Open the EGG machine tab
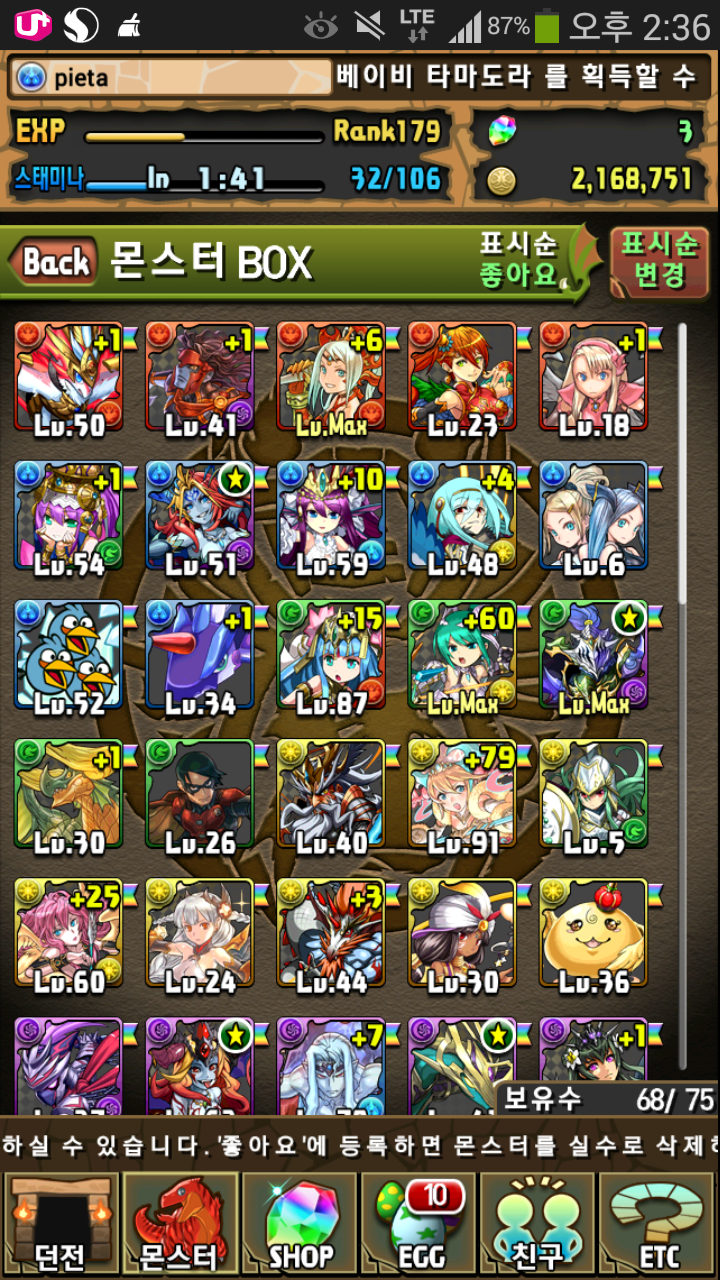This screenshot has width=720, height=1280. [x=419, y=1224]
